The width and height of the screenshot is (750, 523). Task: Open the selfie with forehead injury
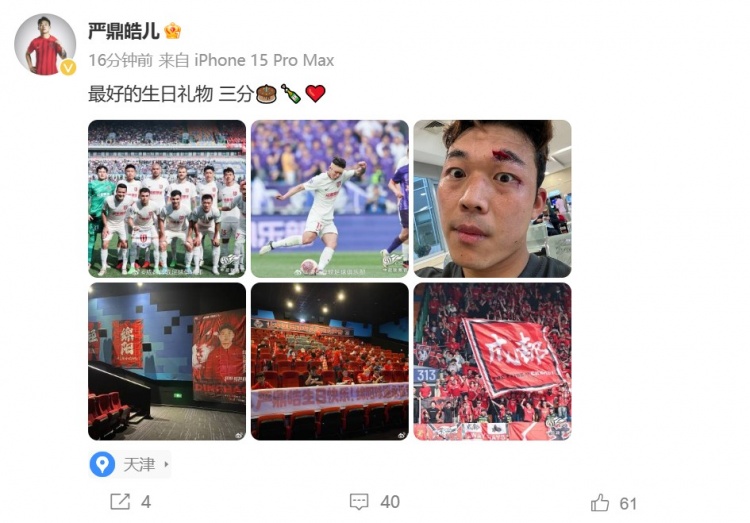[492, 198]
